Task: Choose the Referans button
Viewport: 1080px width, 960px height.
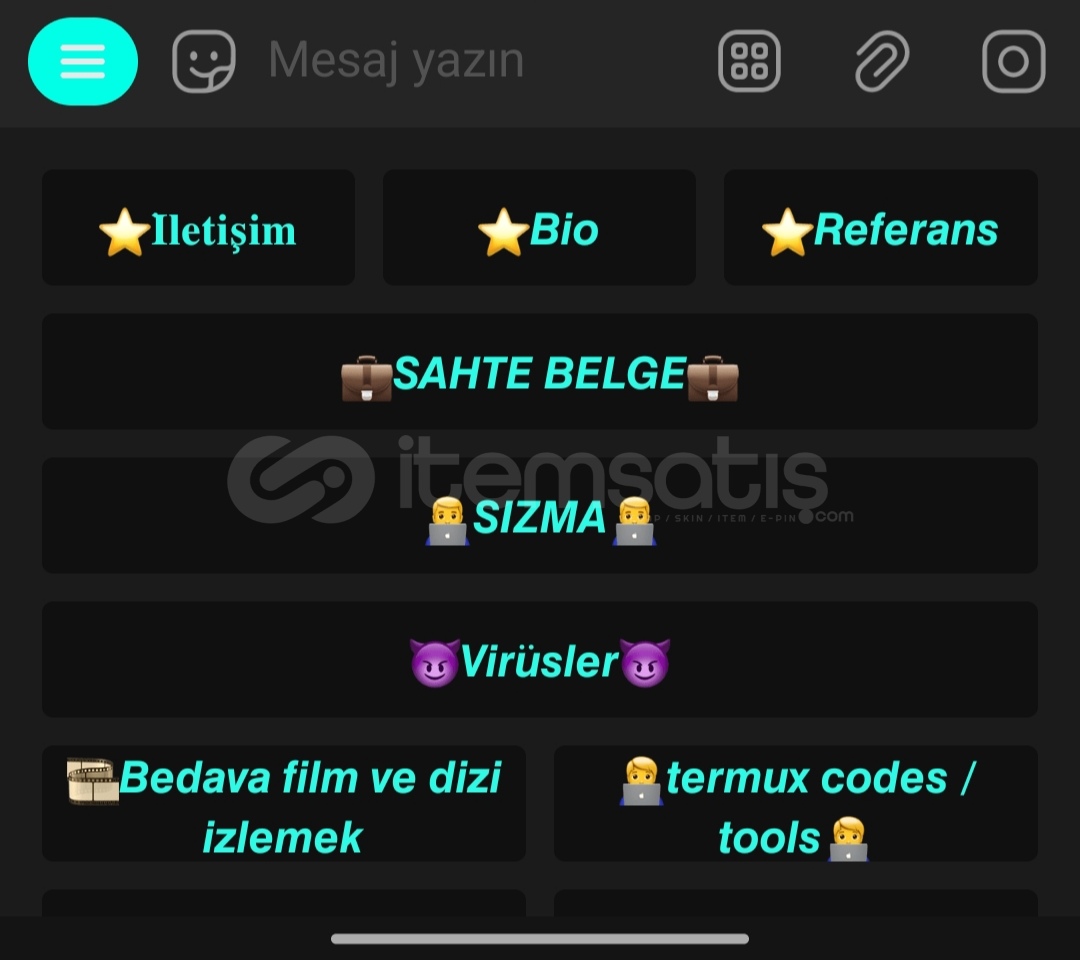Action: 880,228
